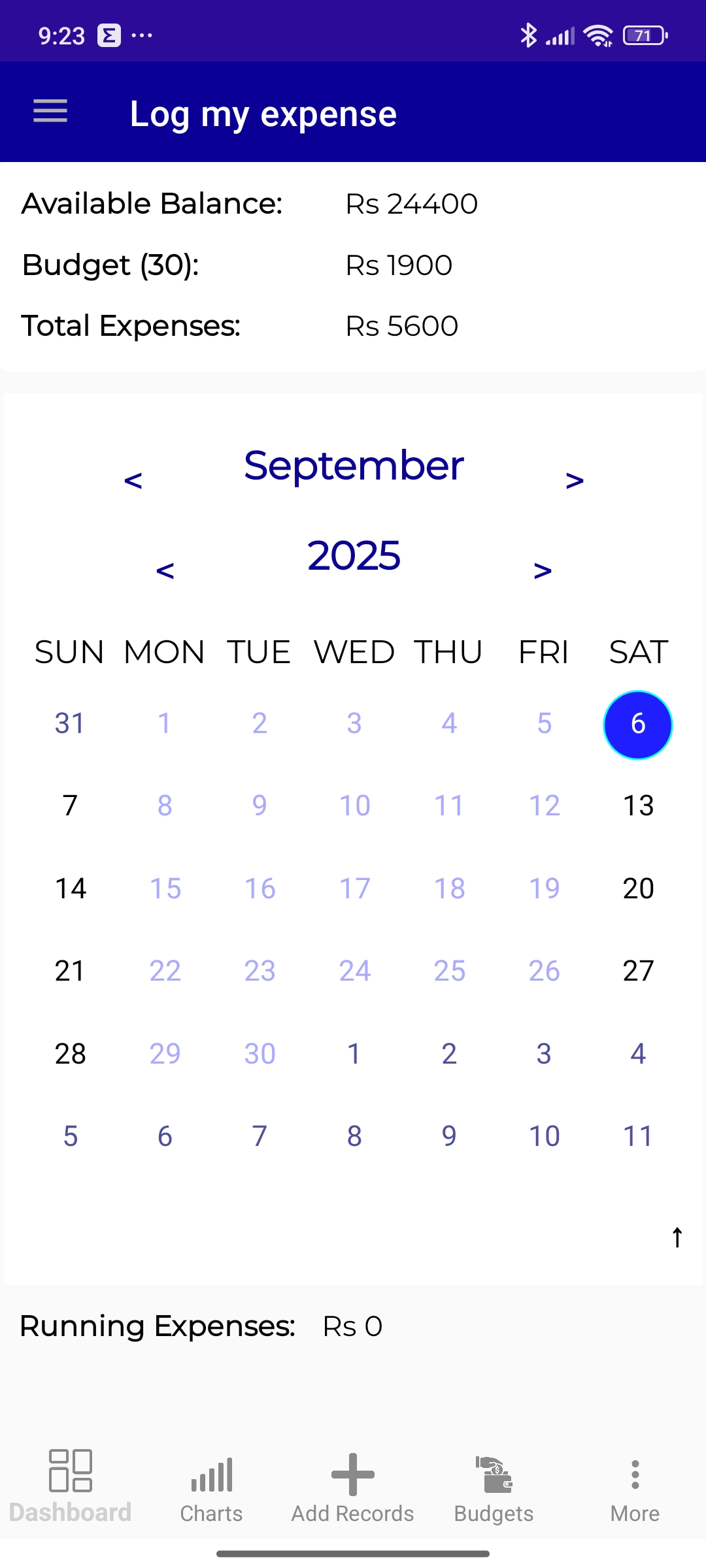Viewport: 706px width, 1568px height.
Task: Go to the Budgets tab
Action: pos(494,1486)
